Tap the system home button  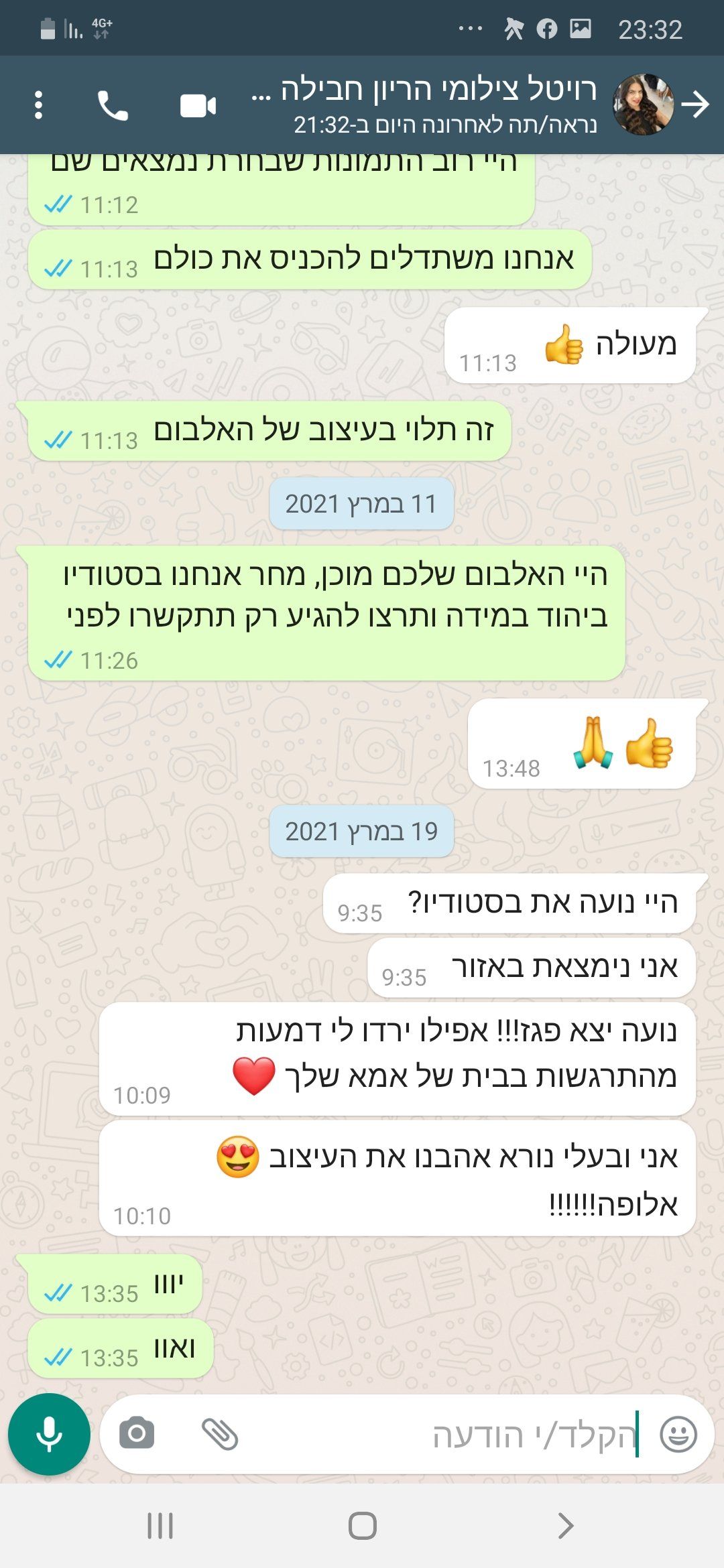(x=362, y=1526)
